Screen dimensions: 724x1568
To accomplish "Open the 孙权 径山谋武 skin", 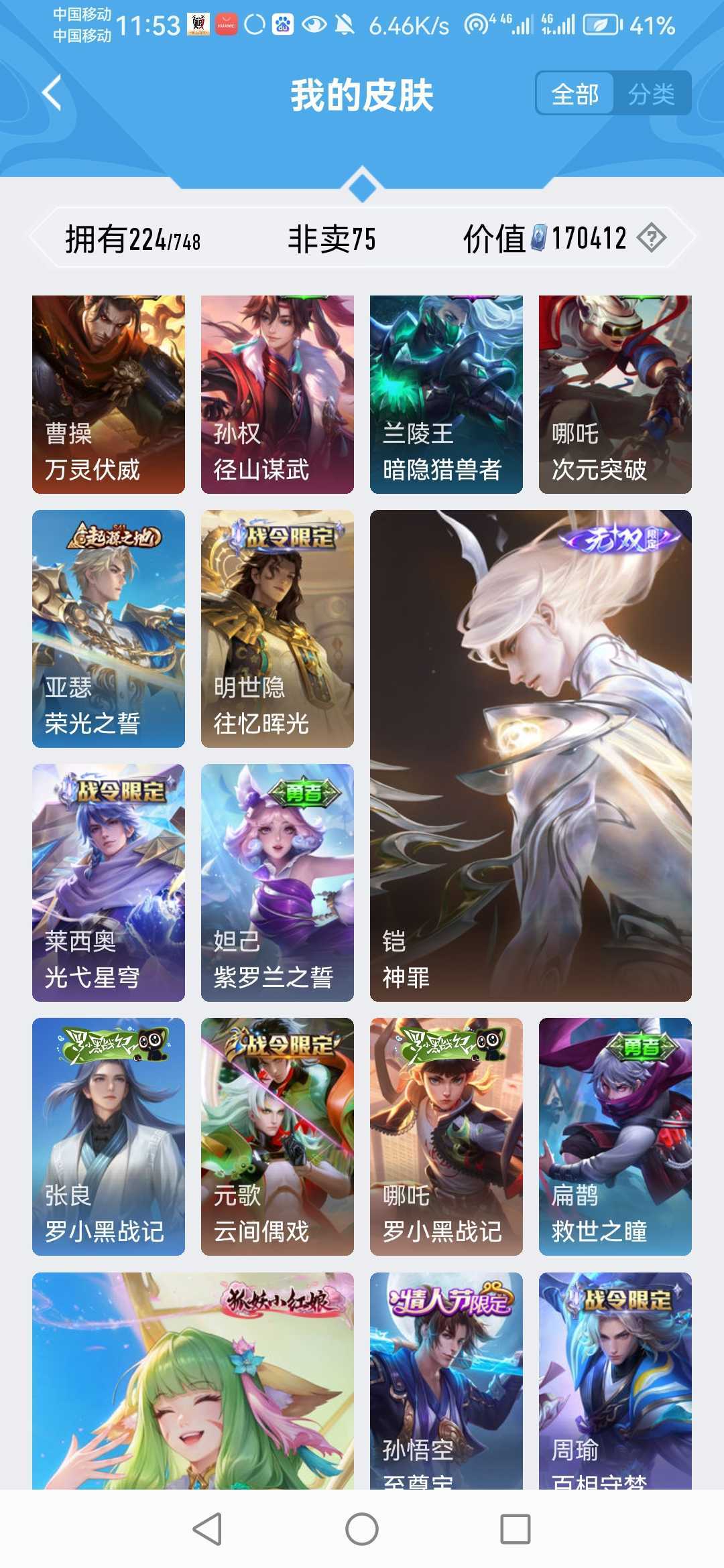I will 278,394.
